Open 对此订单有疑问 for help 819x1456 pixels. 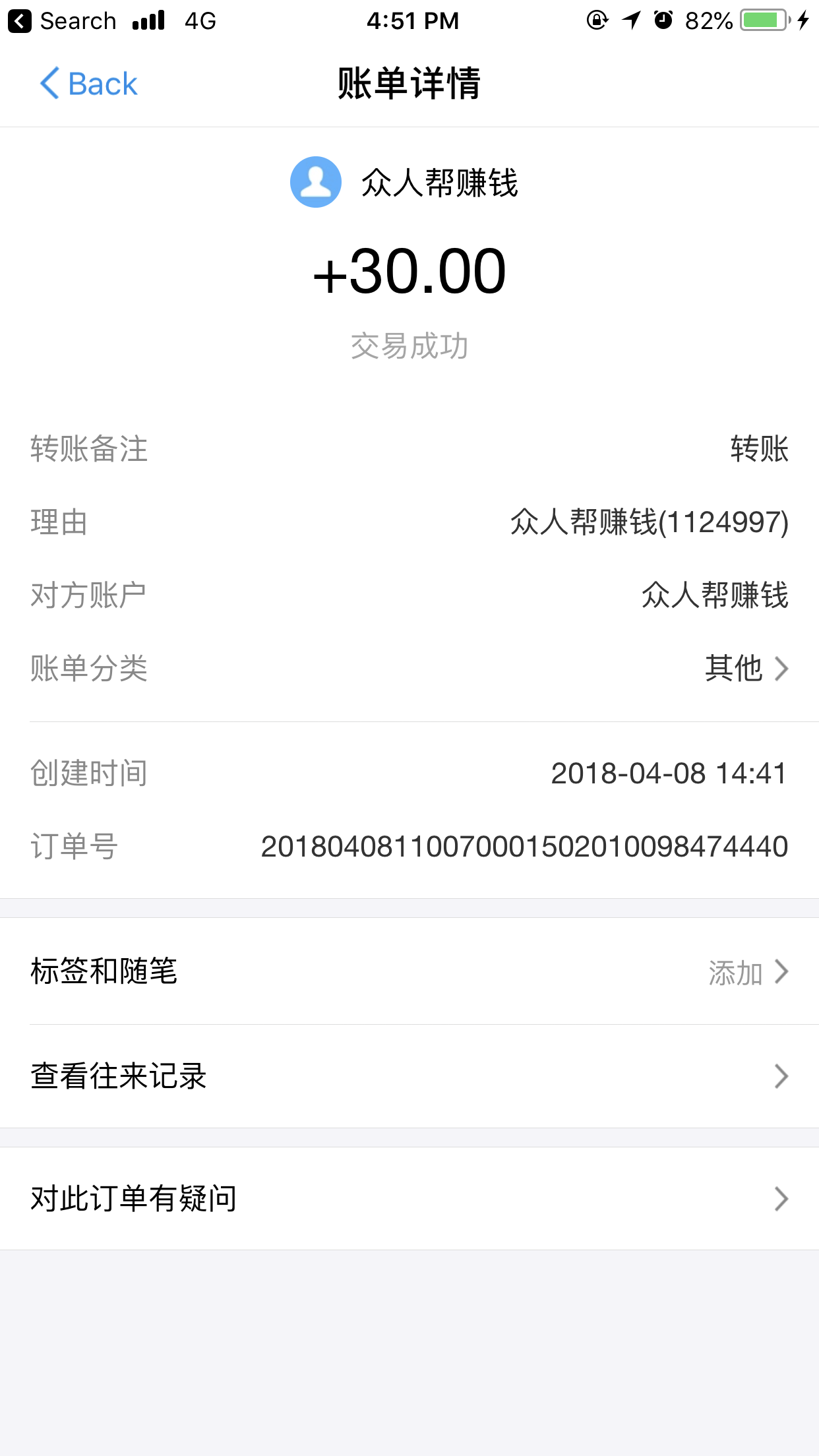pos(409,1198)
